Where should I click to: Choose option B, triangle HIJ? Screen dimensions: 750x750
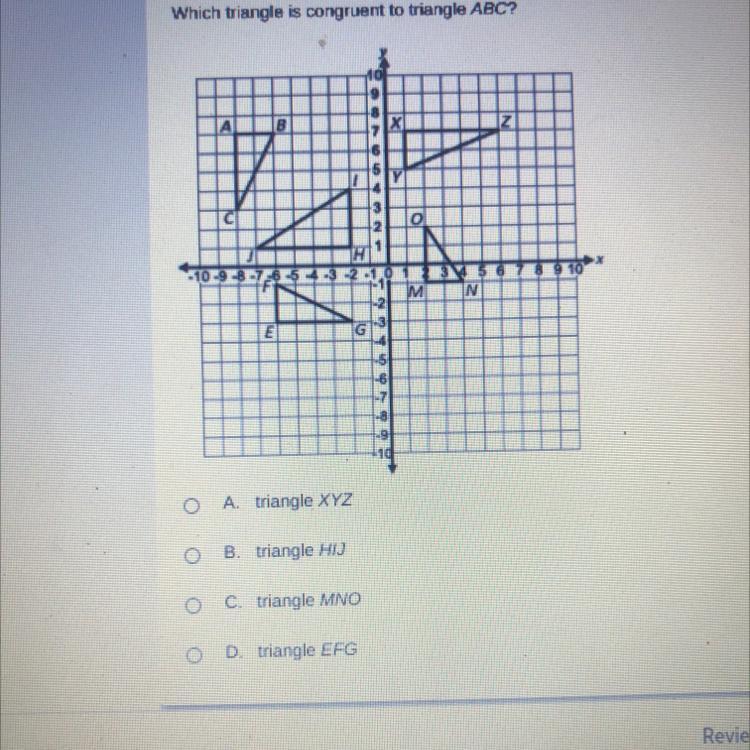point(192,555)
